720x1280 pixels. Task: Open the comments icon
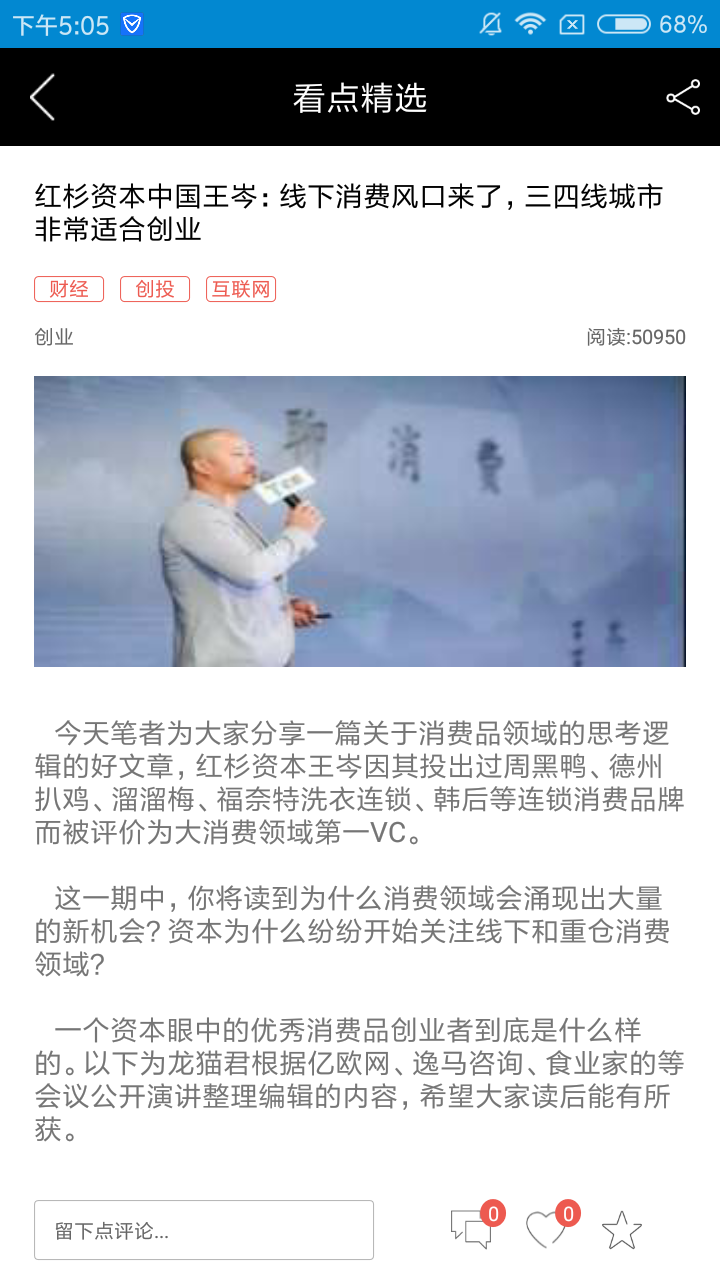[471, 1230]
